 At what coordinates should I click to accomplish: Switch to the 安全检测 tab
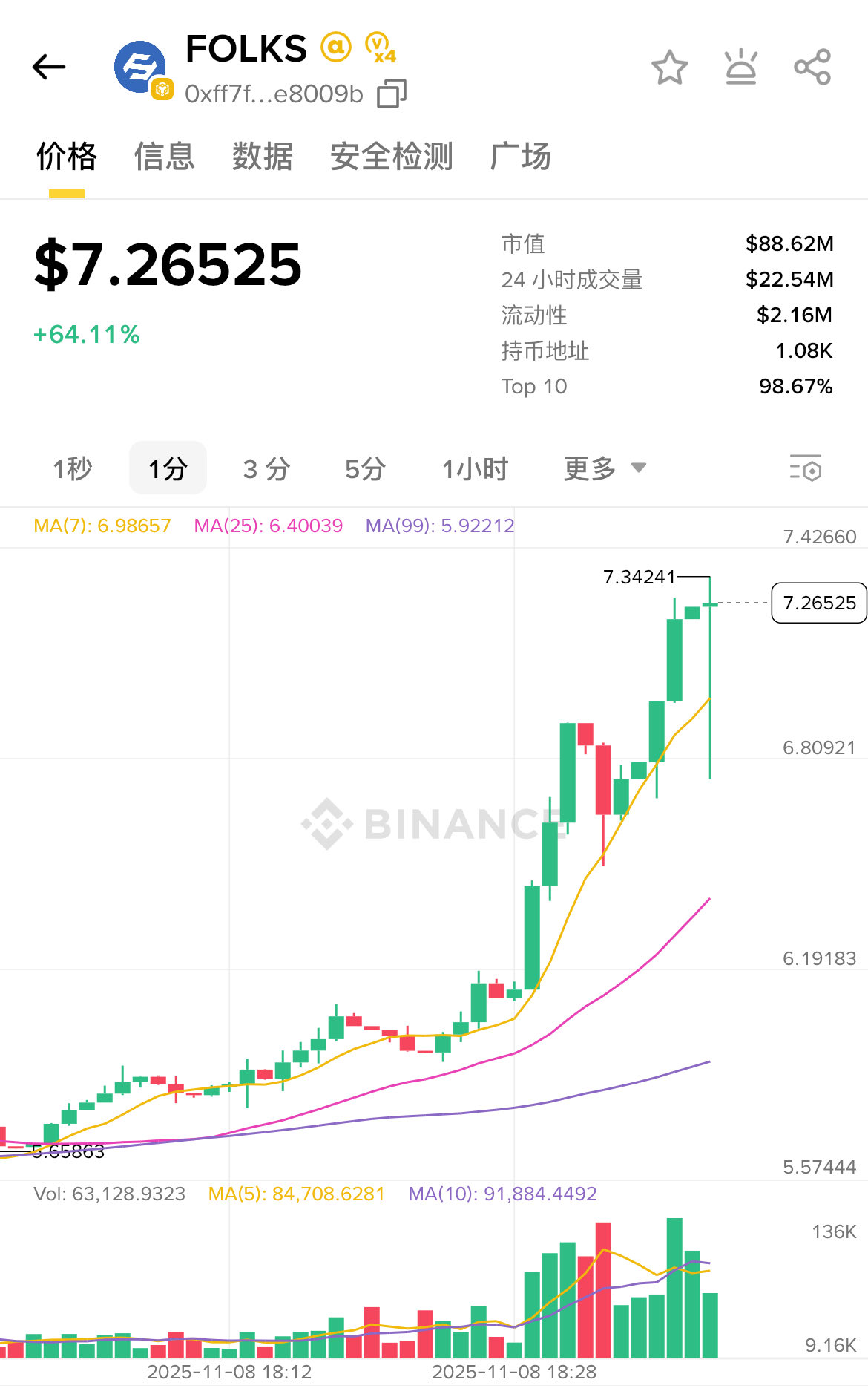click(x=391, y=157)
